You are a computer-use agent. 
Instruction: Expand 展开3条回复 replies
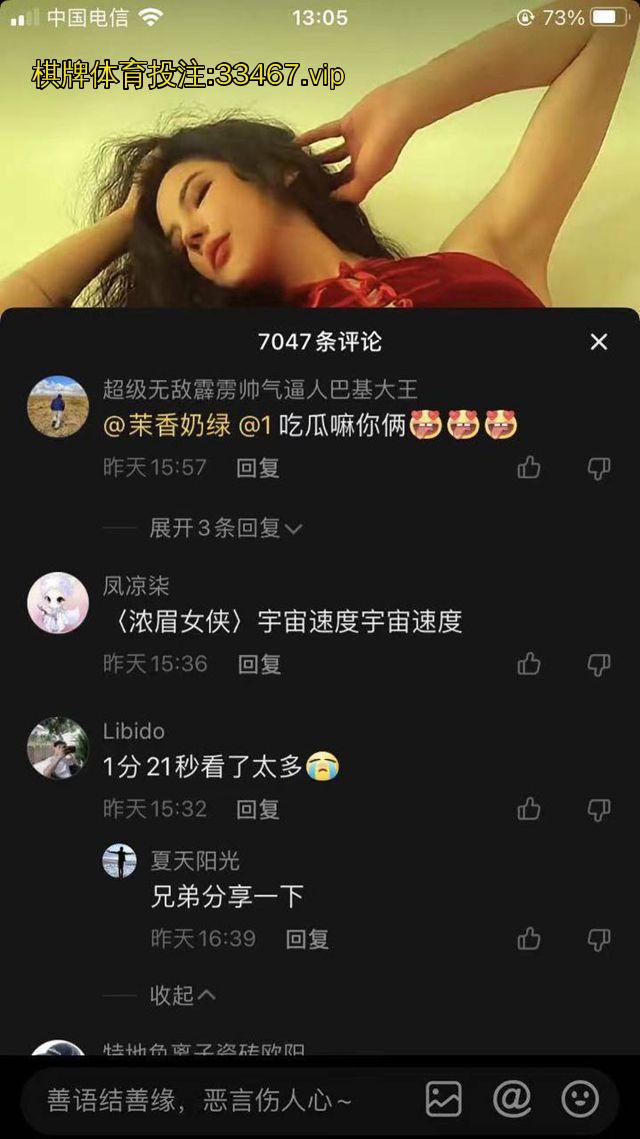click(x=225, y=528)
